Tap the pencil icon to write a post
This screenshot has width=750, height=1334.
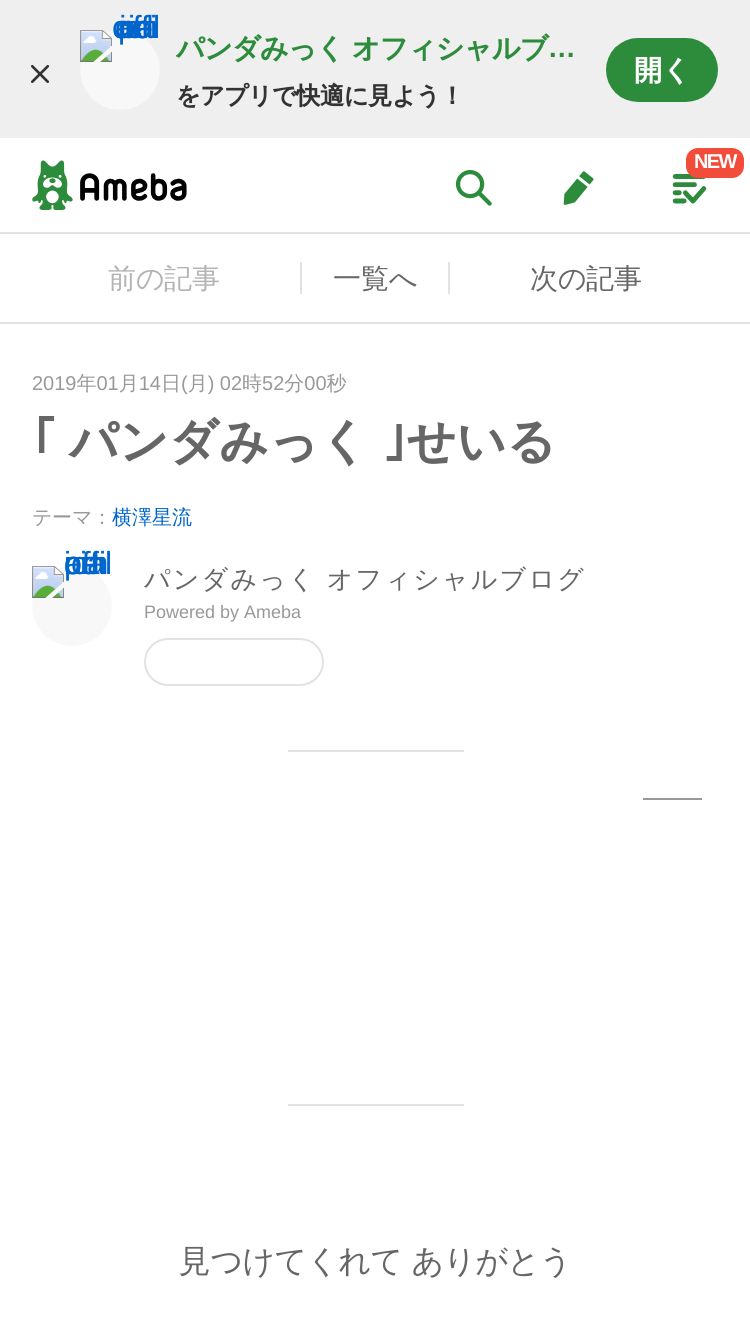(578, 187)
